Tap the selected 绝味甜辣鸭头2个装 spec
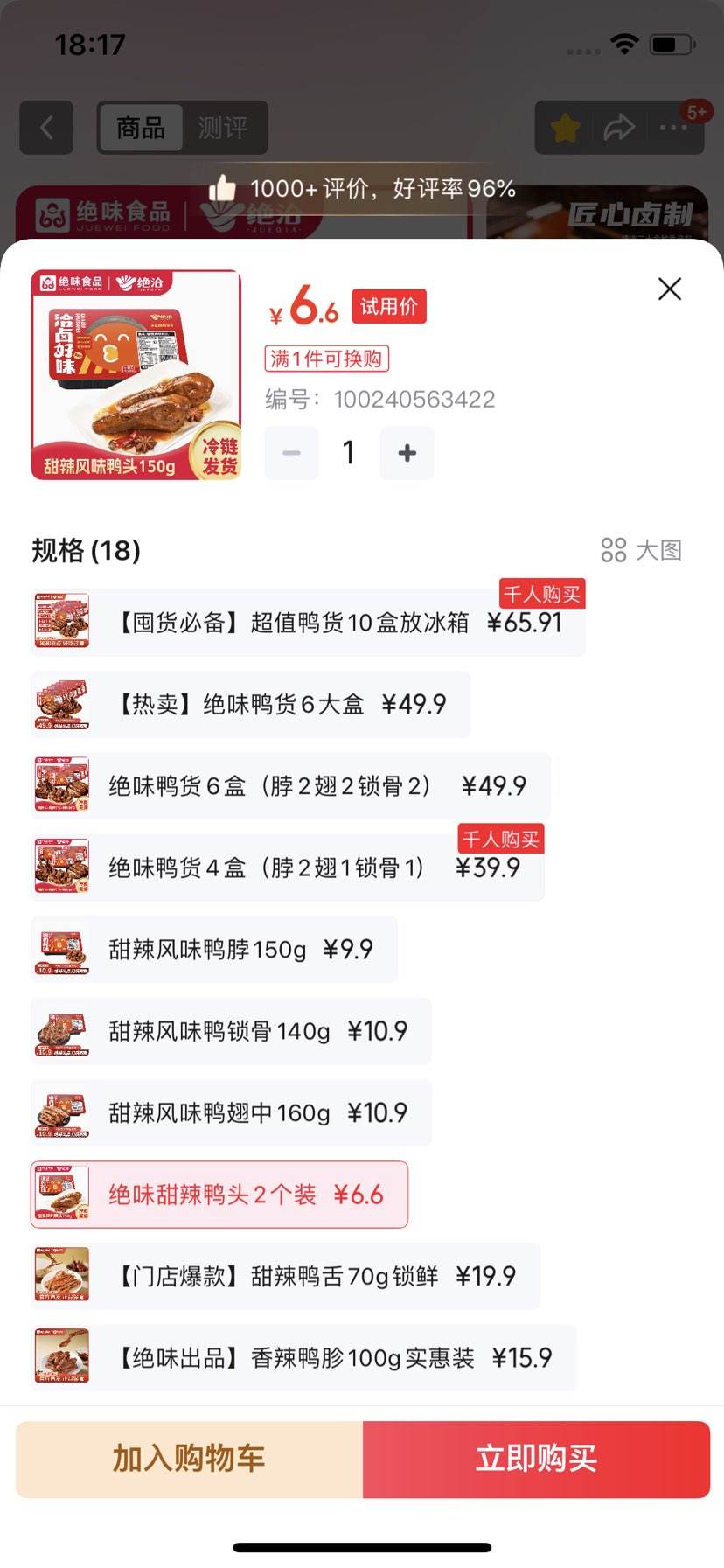Viewport: 724px width, 1568px height. 219,1195
